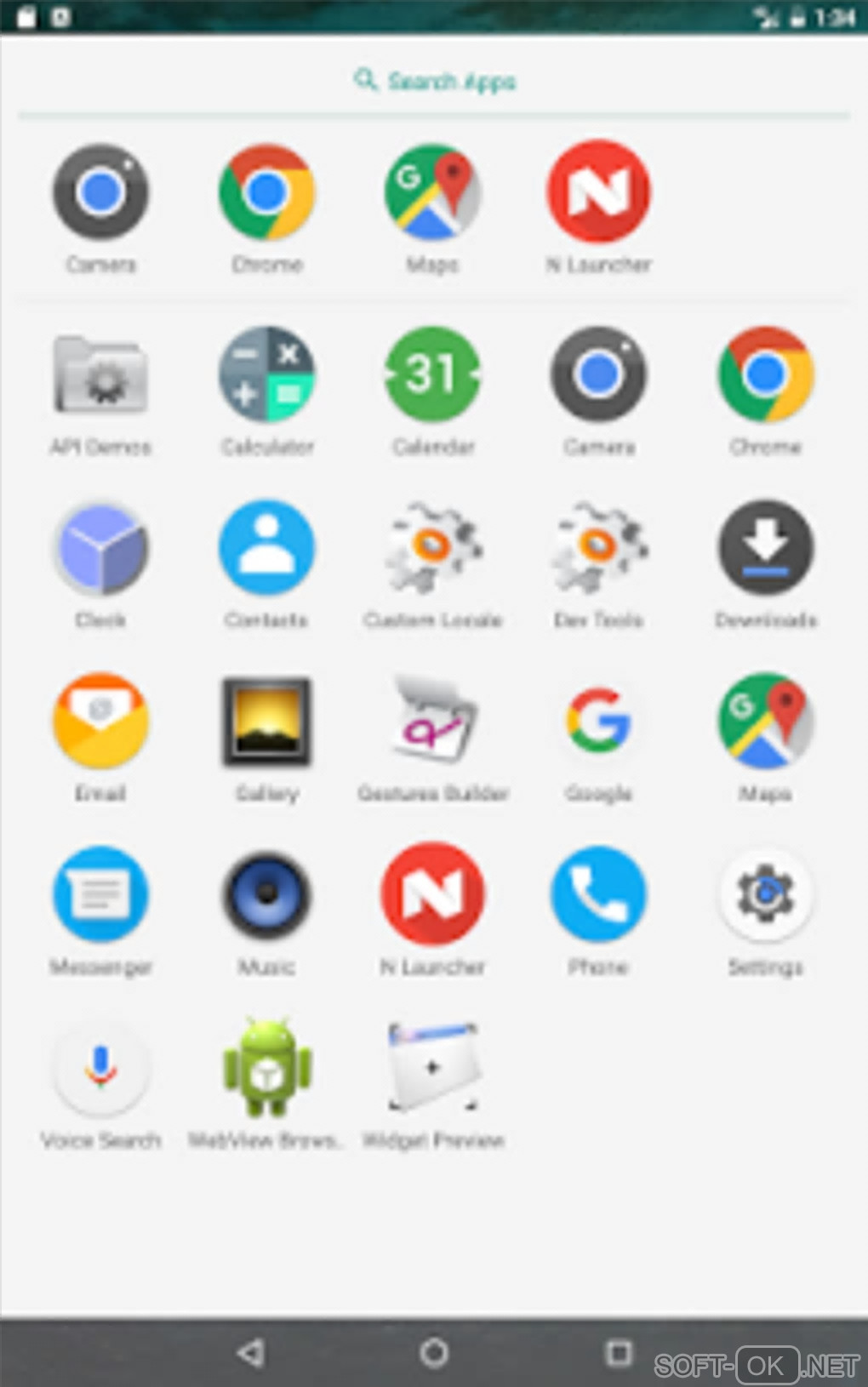The height and width of the screenshot is (1387, 868).
Task: Open the Gallery app
Action: tap(267, 722)
